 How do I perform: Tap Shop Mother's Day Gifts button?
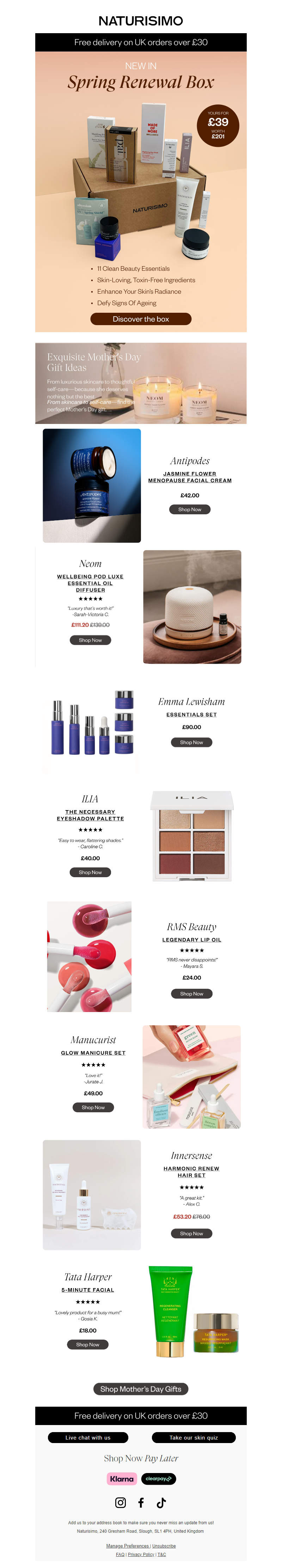[140, 1388]
